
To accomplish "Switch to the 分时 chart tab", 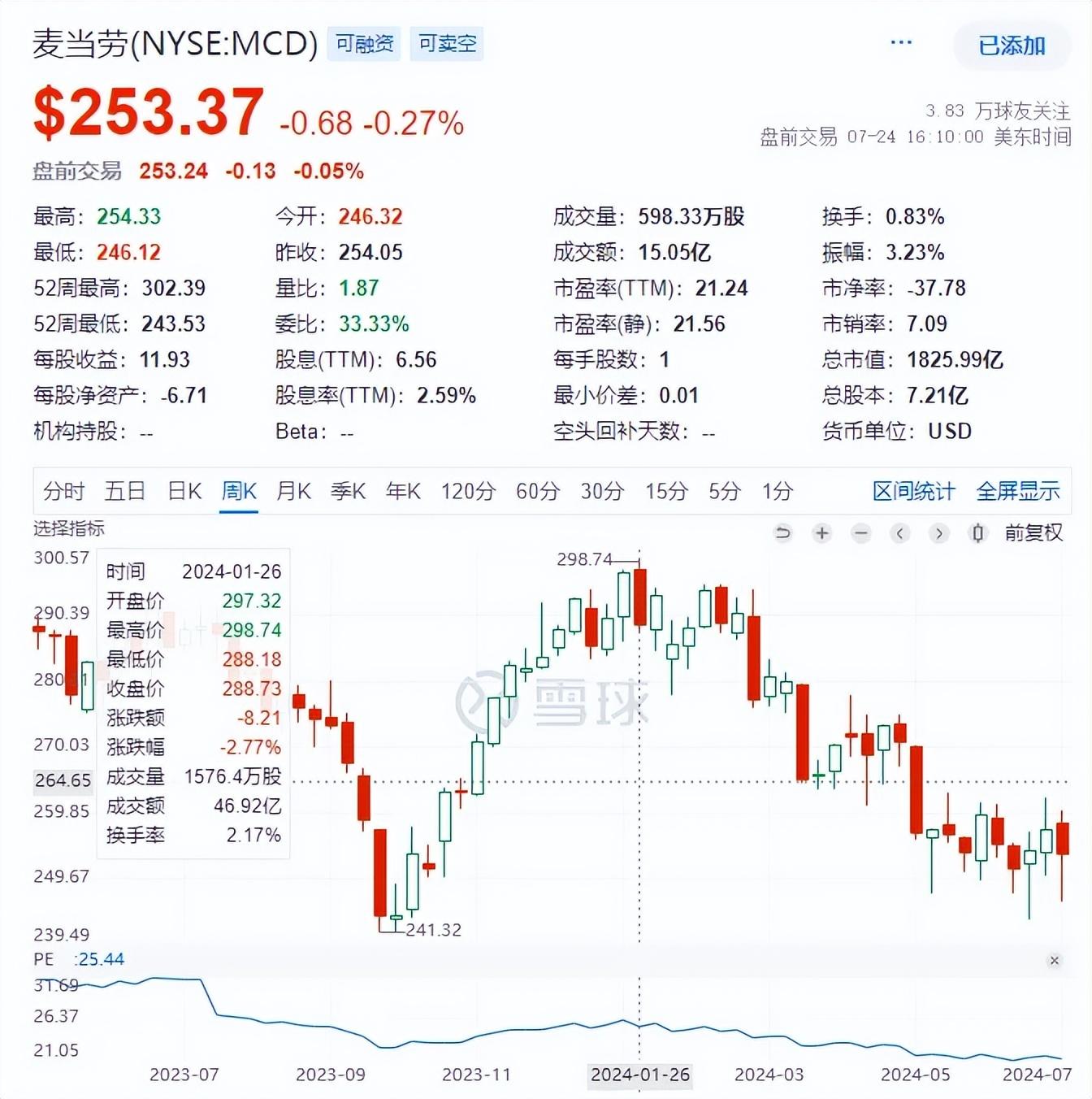I will tap(63, 491).
